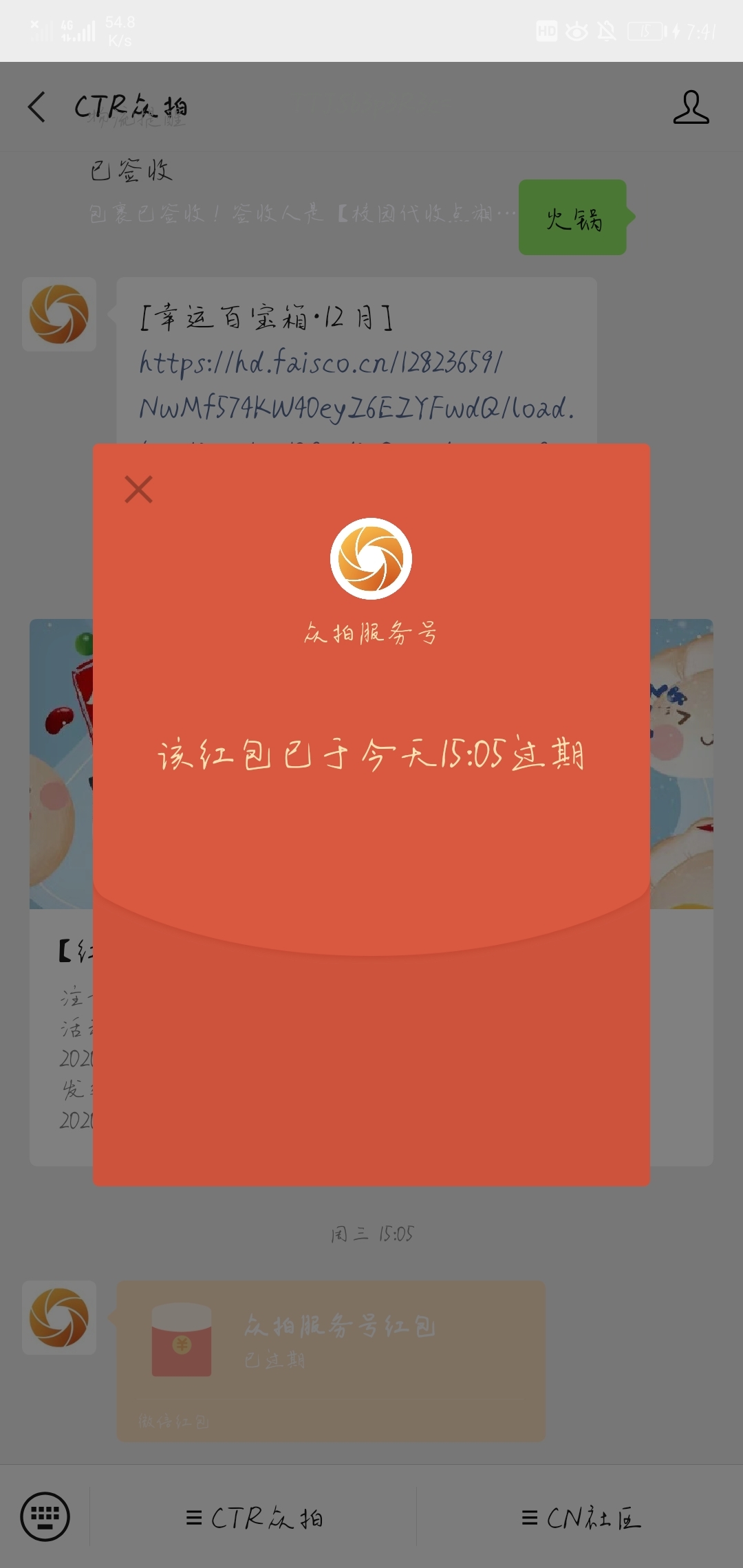Screen dimensions: 743x1568
Task: Switch to keyboard input mode
Action: tap(45, 1516)
